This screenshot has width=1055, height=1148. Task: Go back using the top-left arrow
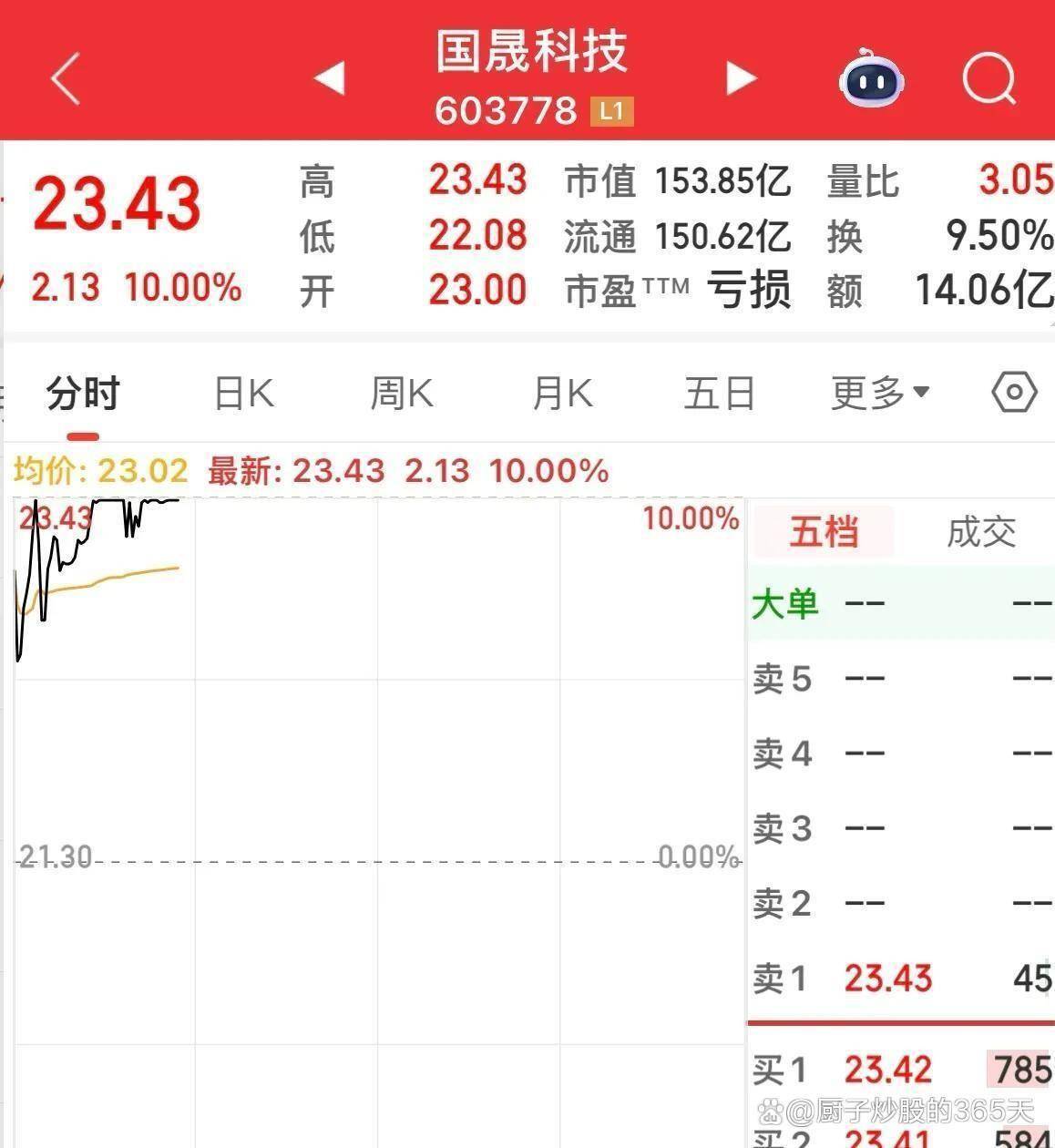coord(67,79)
